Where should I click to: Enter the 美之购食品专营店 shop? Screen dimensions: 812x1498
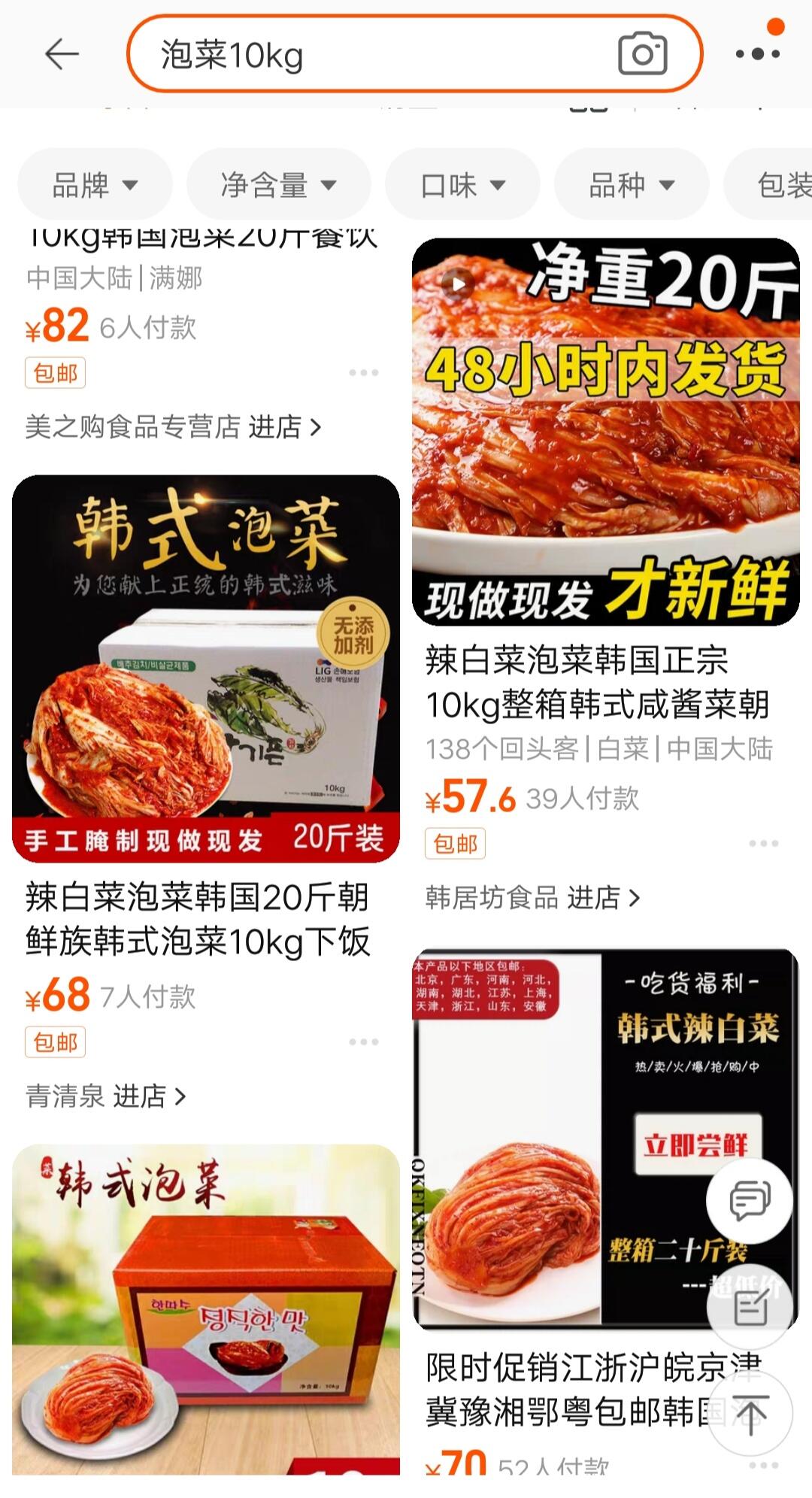coord(173,427)
